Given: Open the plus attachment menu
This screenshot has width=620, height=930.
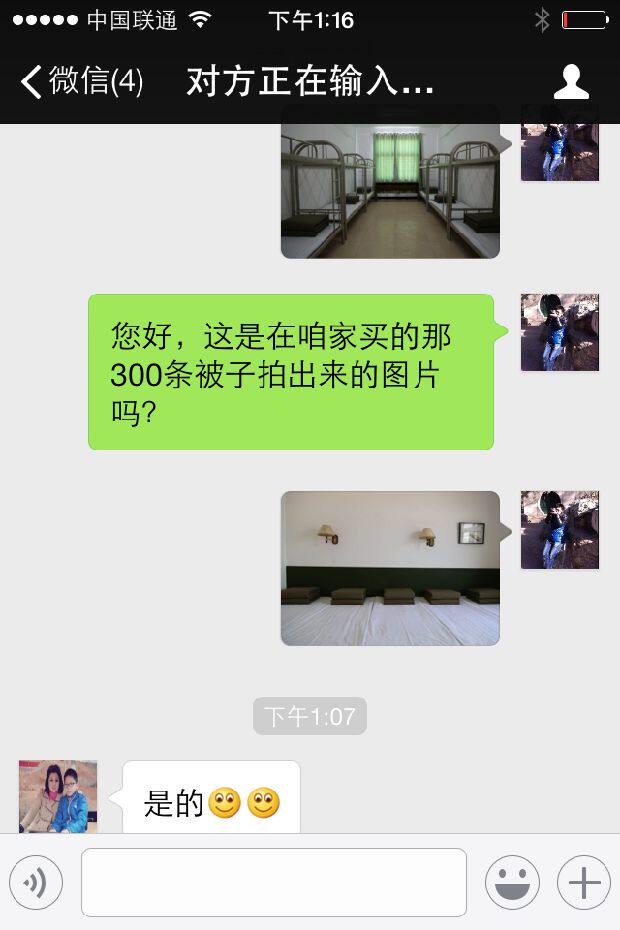Looking at the screenshot, I should coord(584,882).
